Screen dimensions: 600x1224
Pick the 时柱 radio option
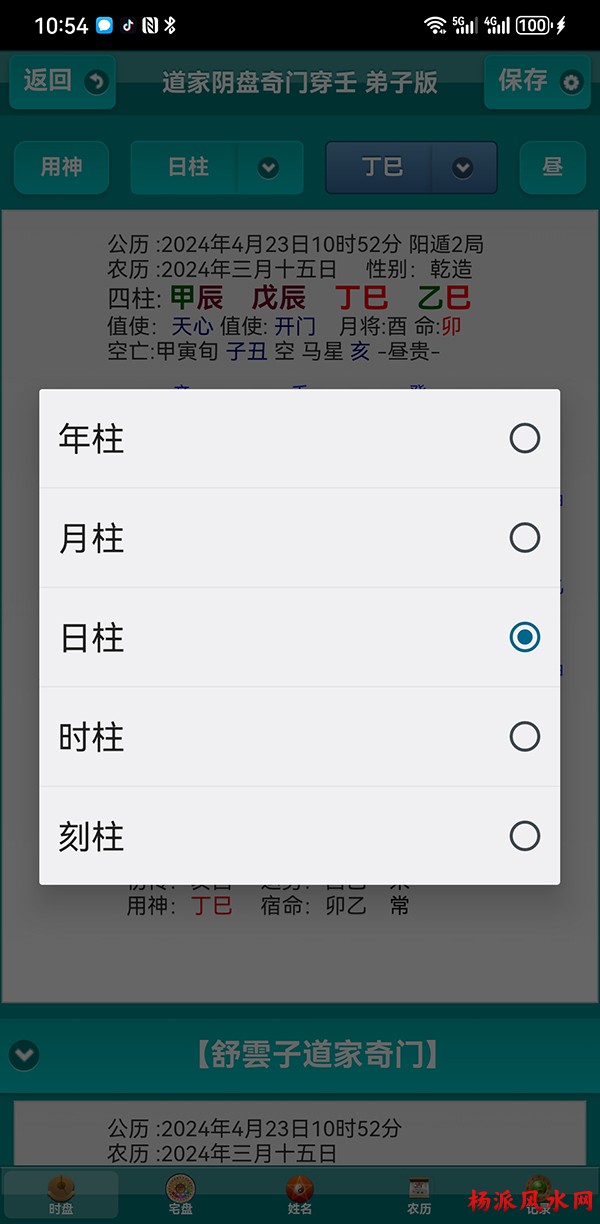[299, 737]
